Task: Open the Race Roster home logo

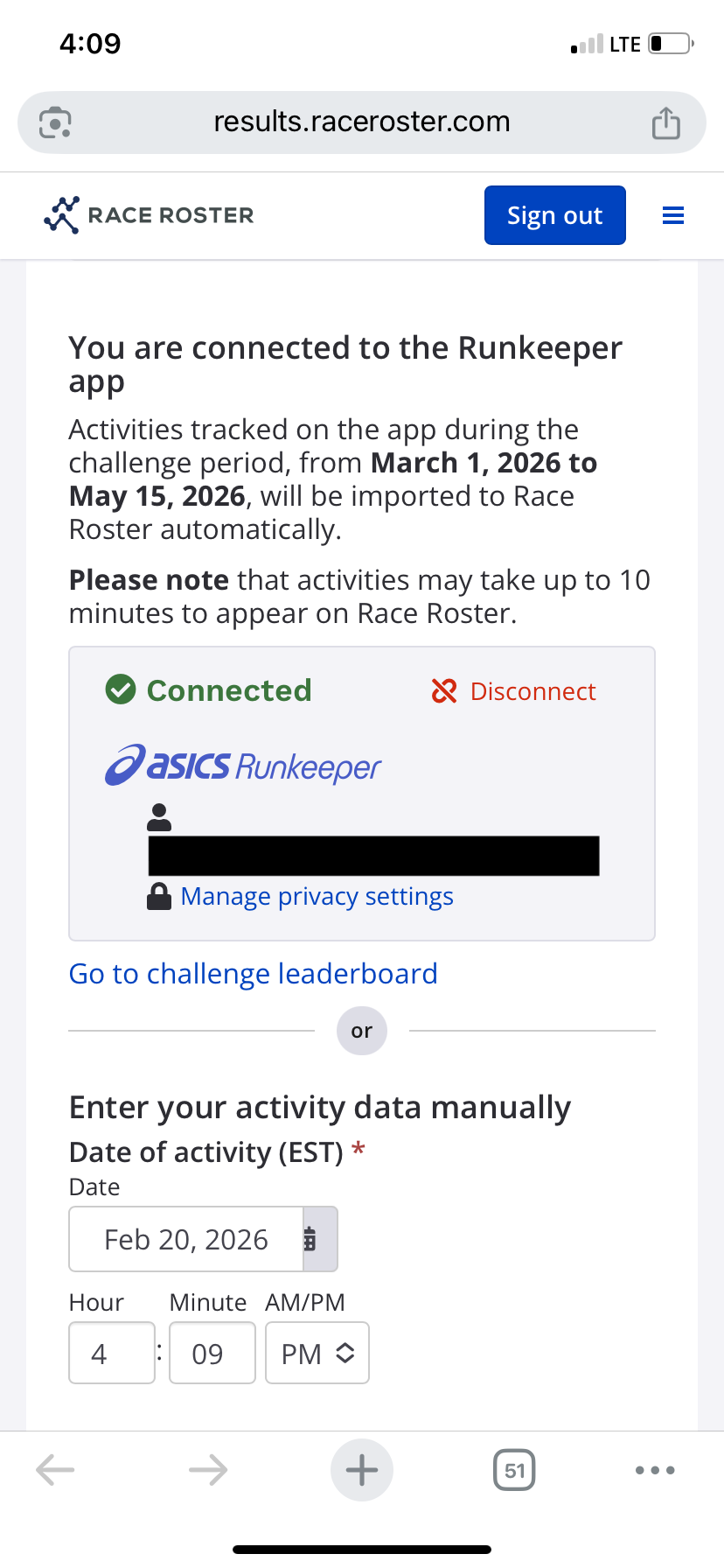Action: pos(149,215)
